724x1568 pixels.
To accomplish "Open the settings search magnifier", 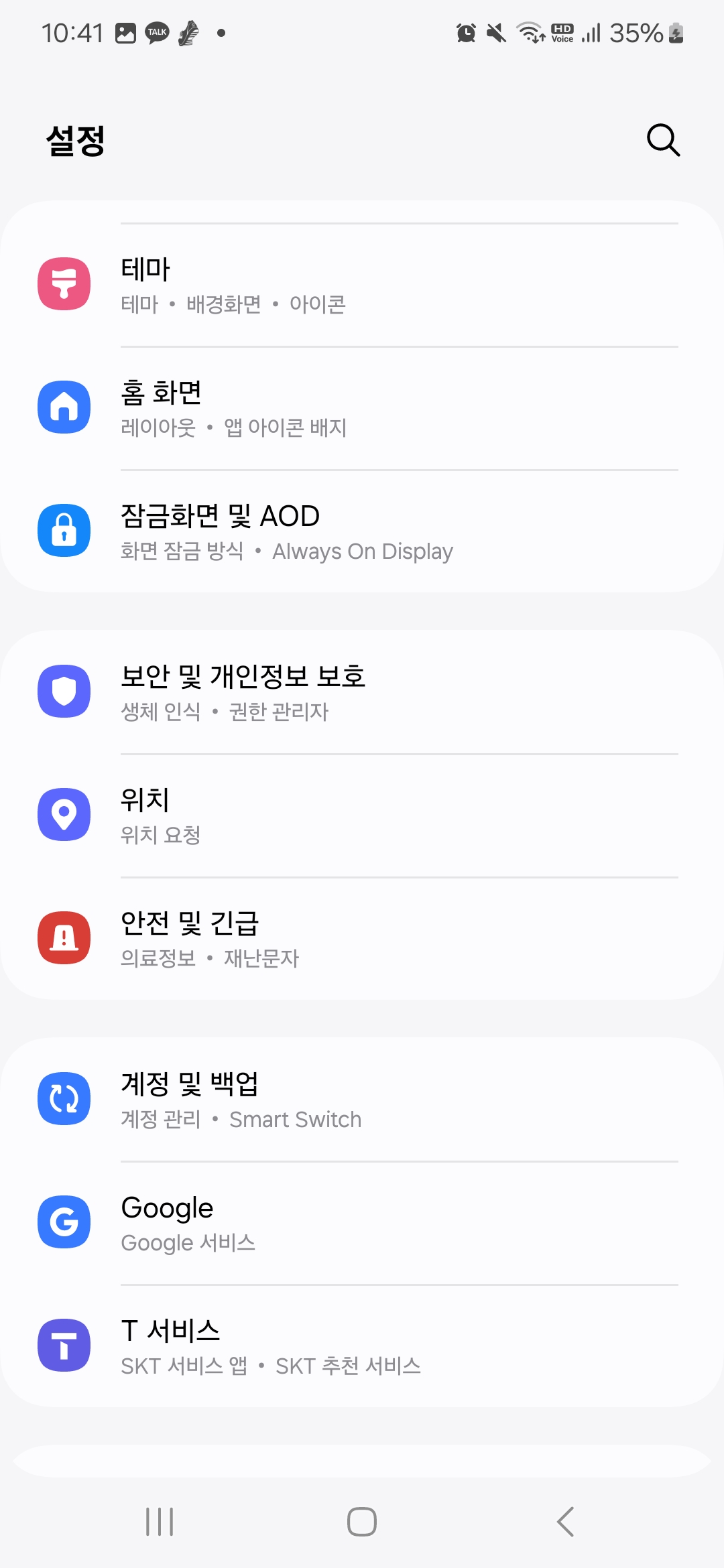I will click(x=662, y=141).
